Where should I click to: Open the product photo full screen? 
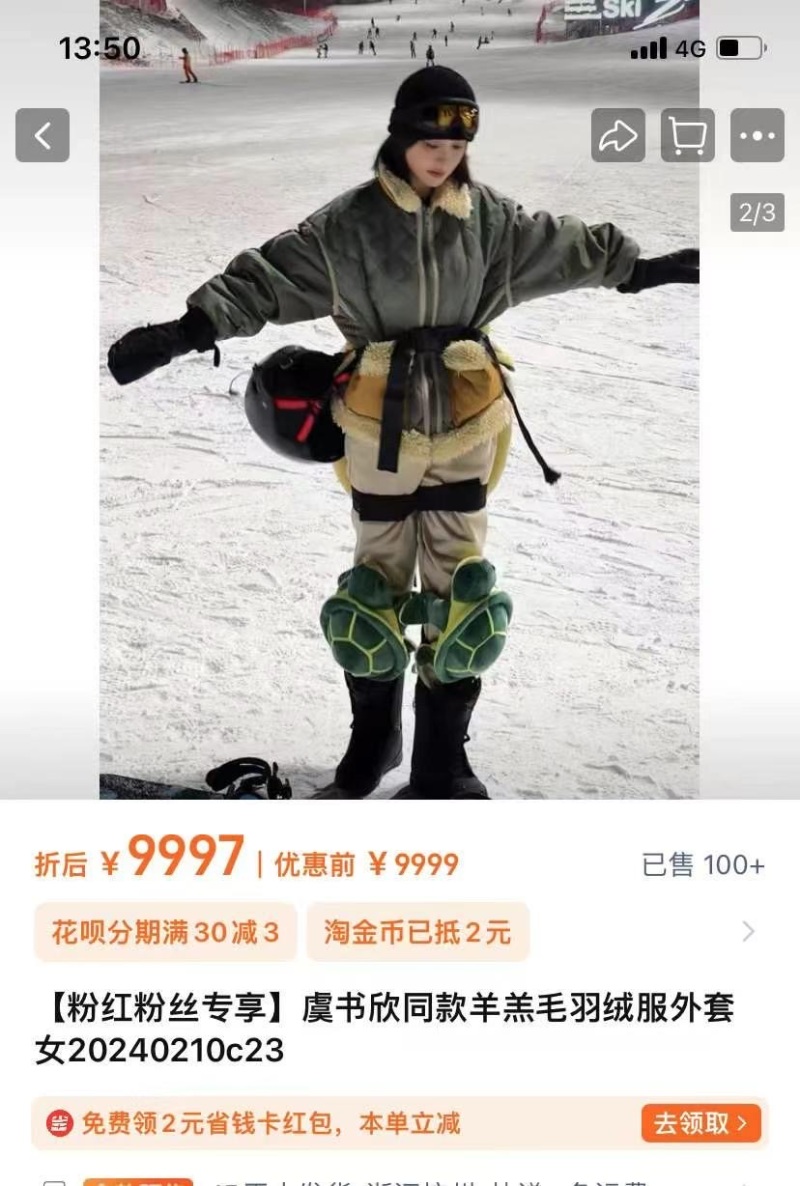tap(400, 450)
